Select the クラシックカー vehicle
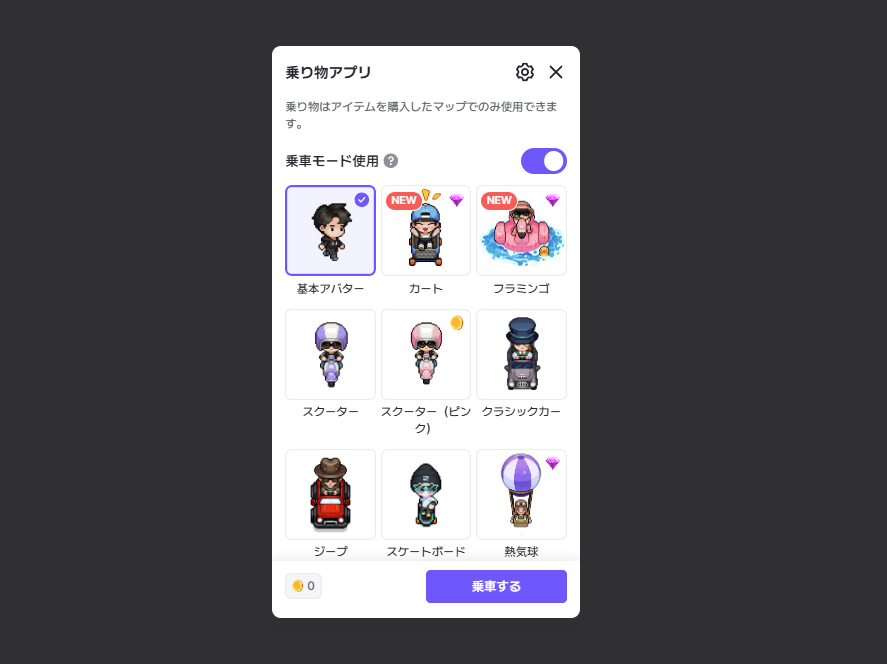This screenshot has height=664, width=887. 521,354
